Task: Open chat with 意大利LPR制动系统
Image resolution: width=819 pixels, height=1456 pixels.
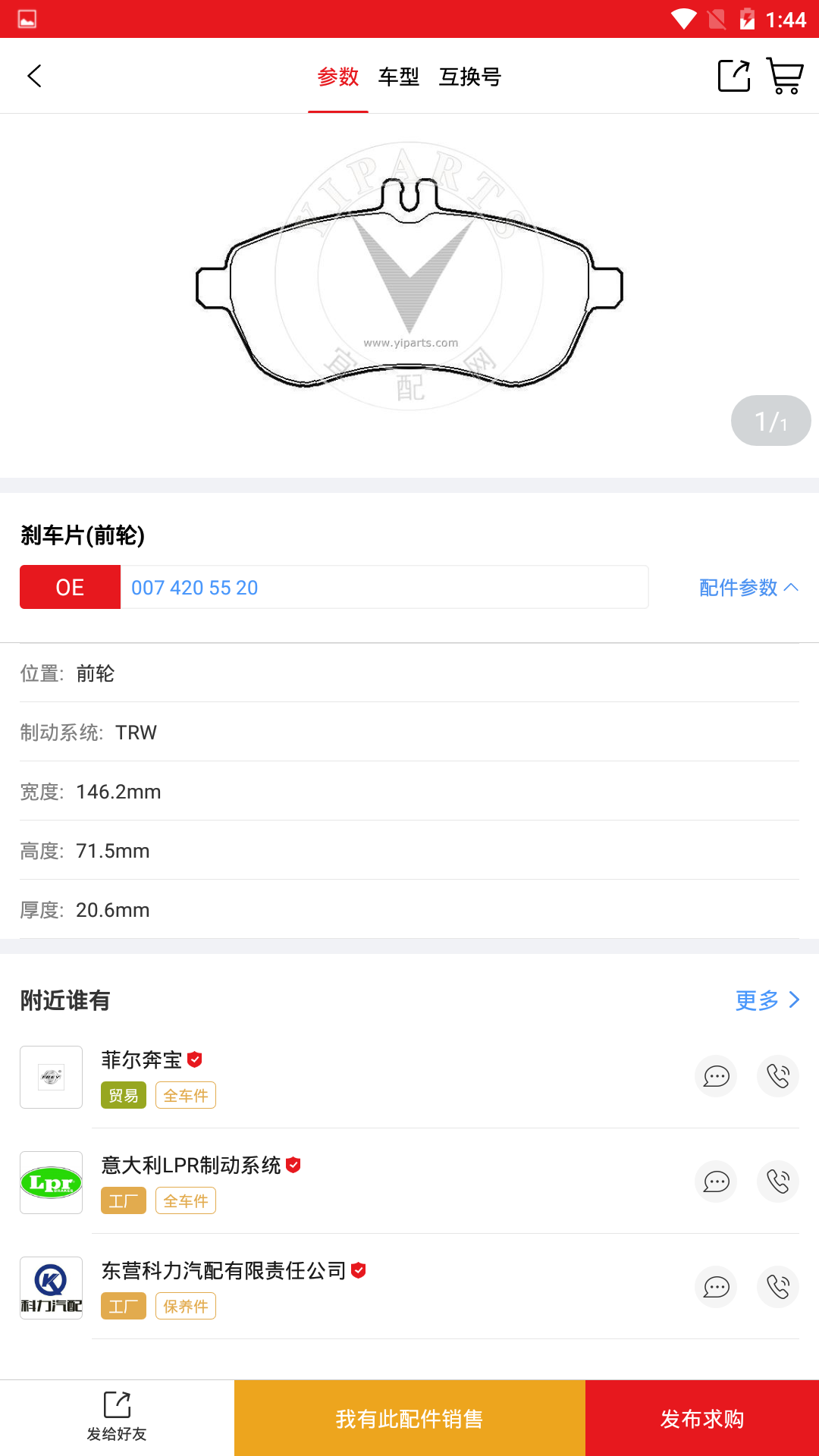Action: pos(716,1181)
